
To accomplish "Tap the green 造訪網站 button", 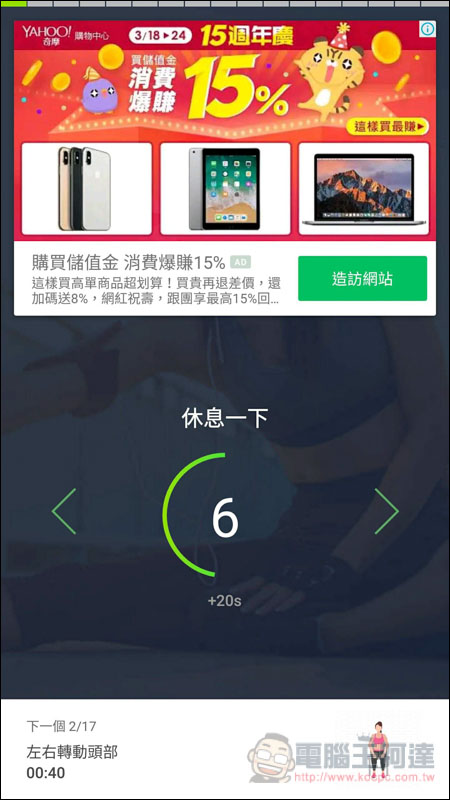I will click(362, 279).
